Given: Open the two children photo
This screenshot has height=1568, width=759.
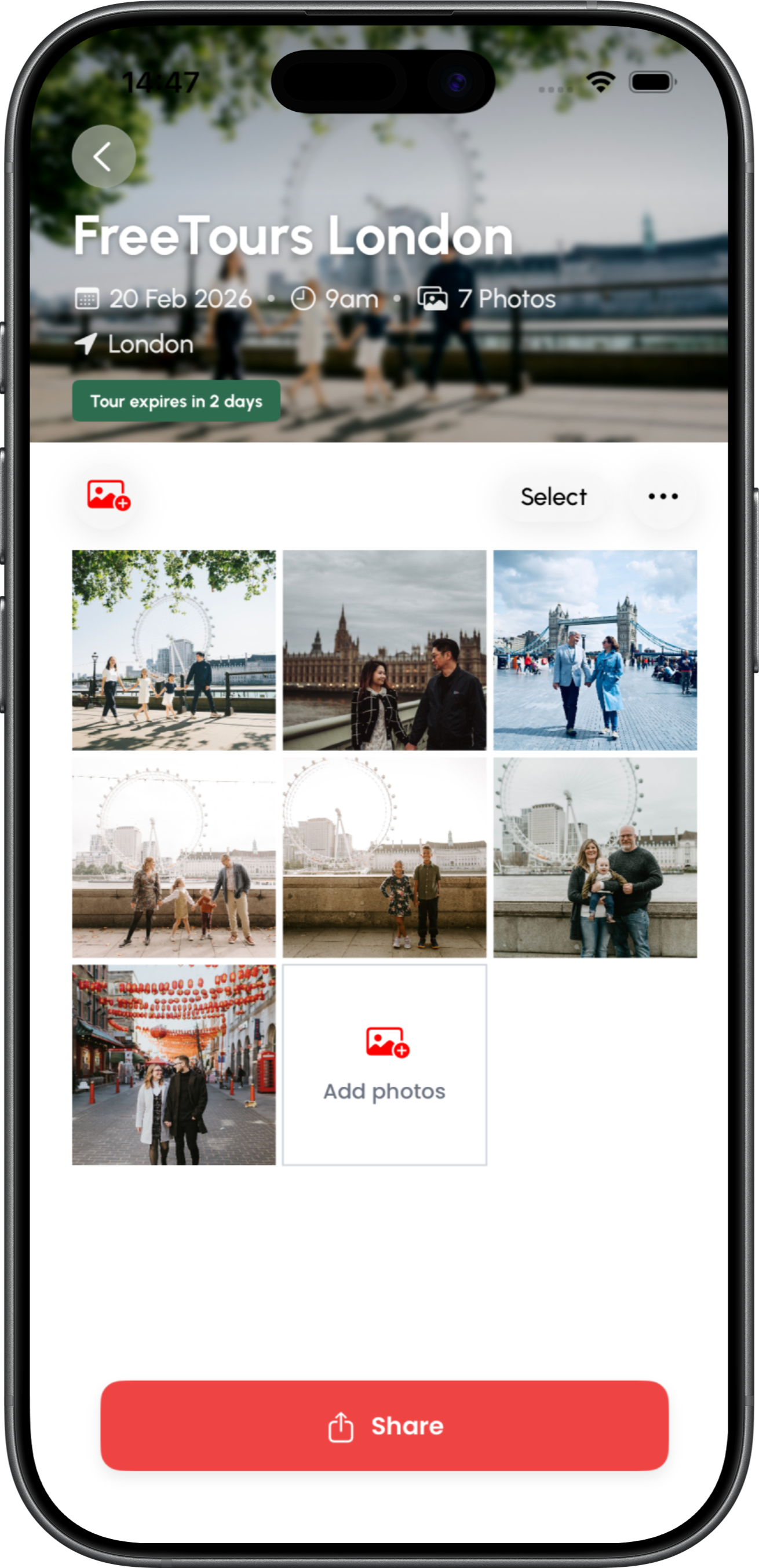Looking at the screenshot, I should click(384, 857).
